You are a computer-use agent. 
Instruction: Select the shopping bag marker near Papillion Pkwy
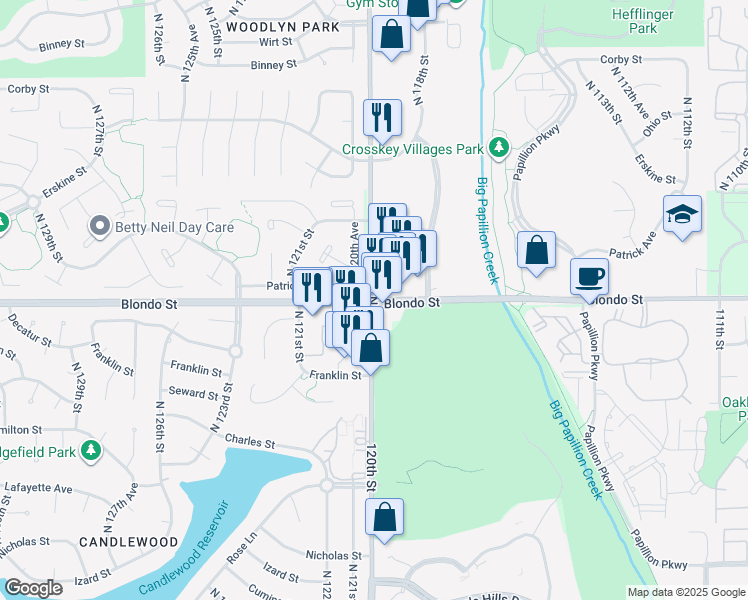point(537,253)
